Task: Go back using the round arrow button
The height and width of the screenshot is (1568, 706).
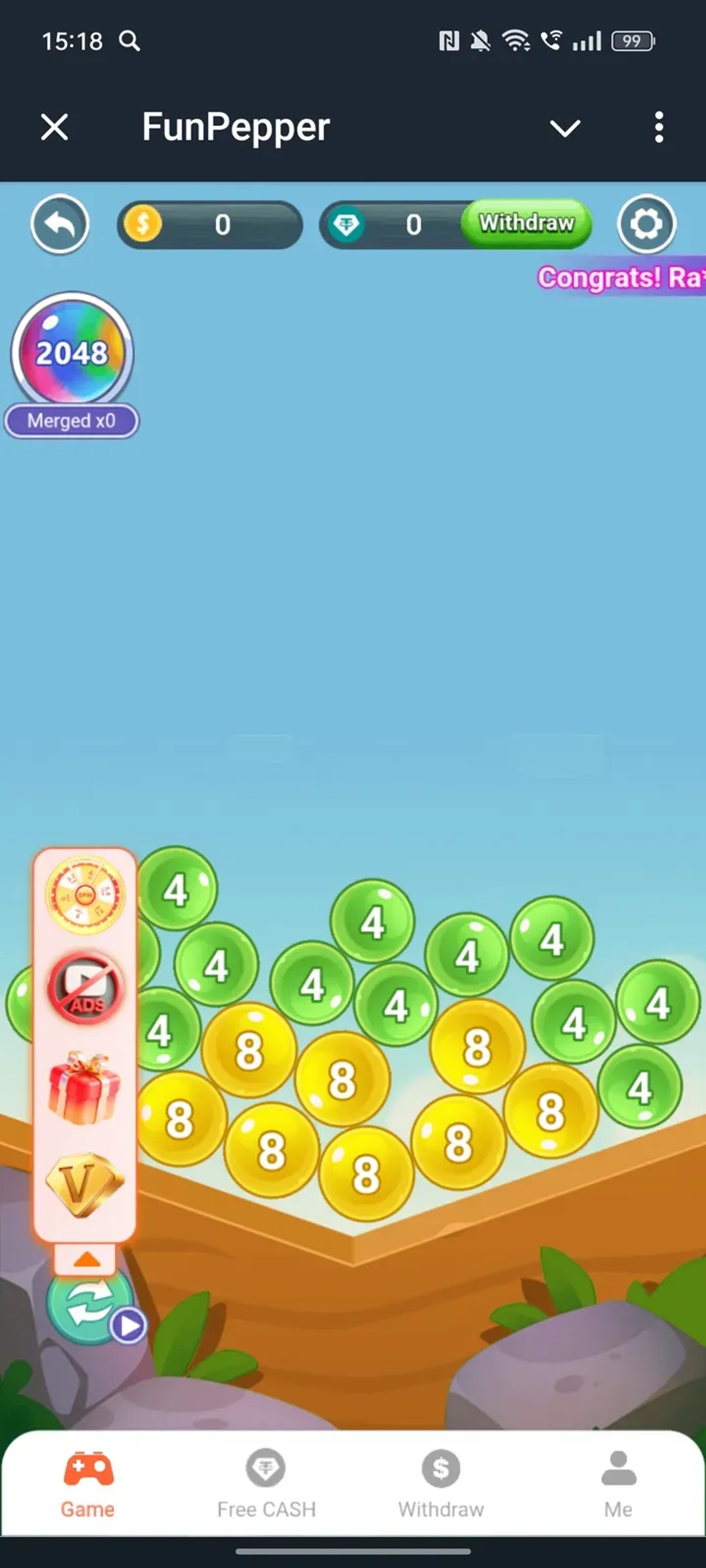Action: pos(60,224)
